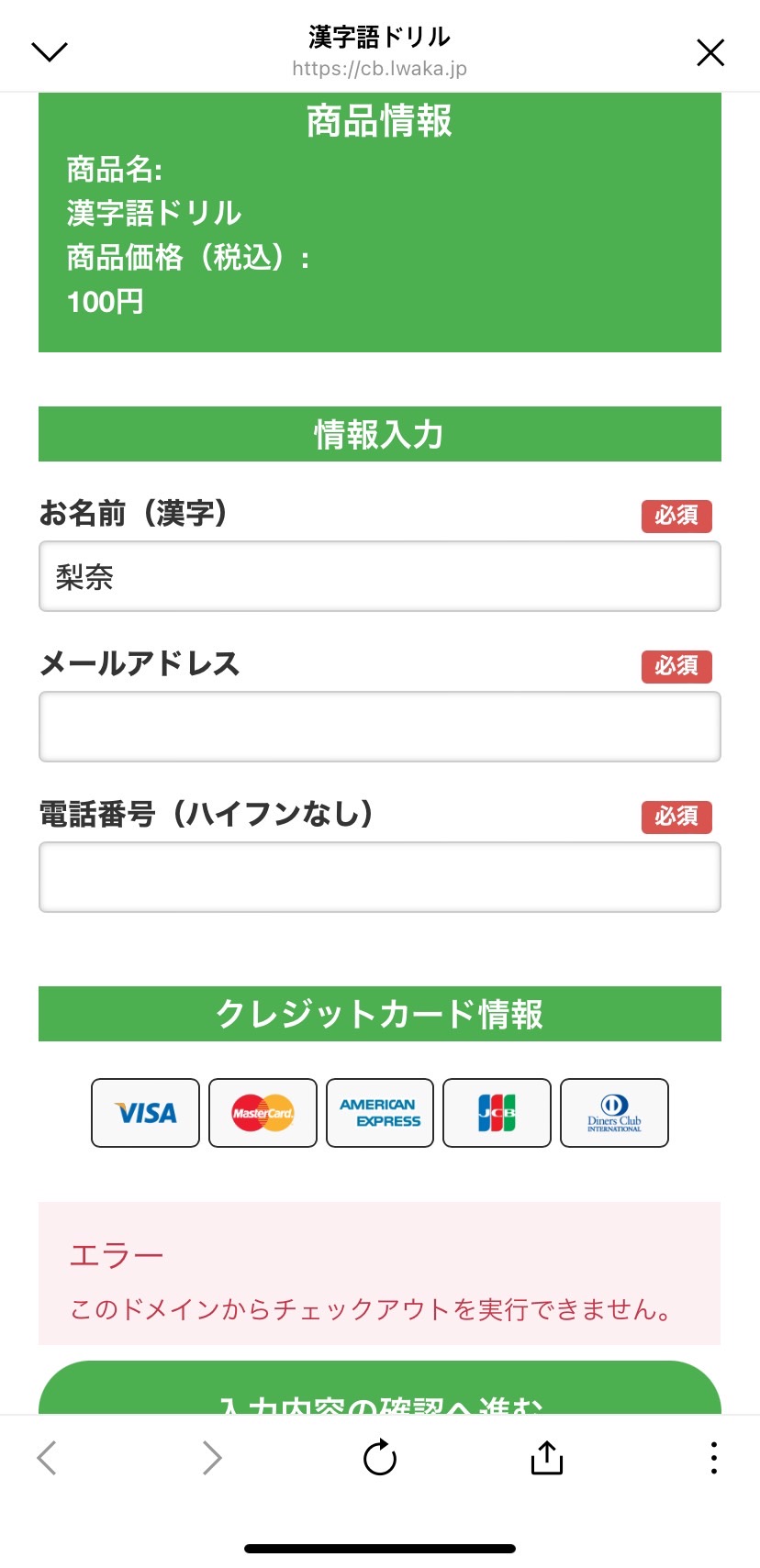This screenshot has height=1568, width=760.
Task: Edit the お名前（漢字） name field
Action: pos(380,576)
